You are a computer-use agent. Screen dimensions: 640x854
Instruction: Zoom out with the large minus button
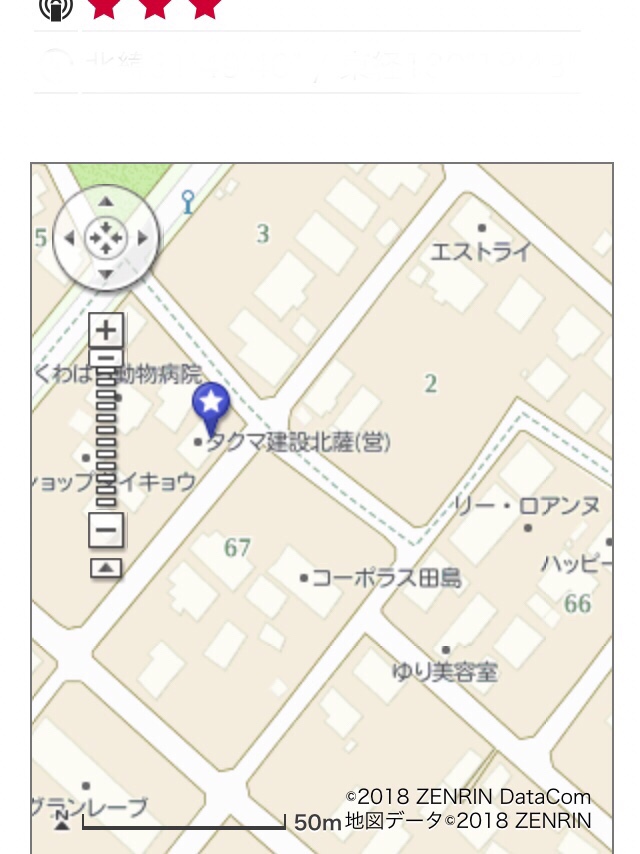(x=106, y=529)
